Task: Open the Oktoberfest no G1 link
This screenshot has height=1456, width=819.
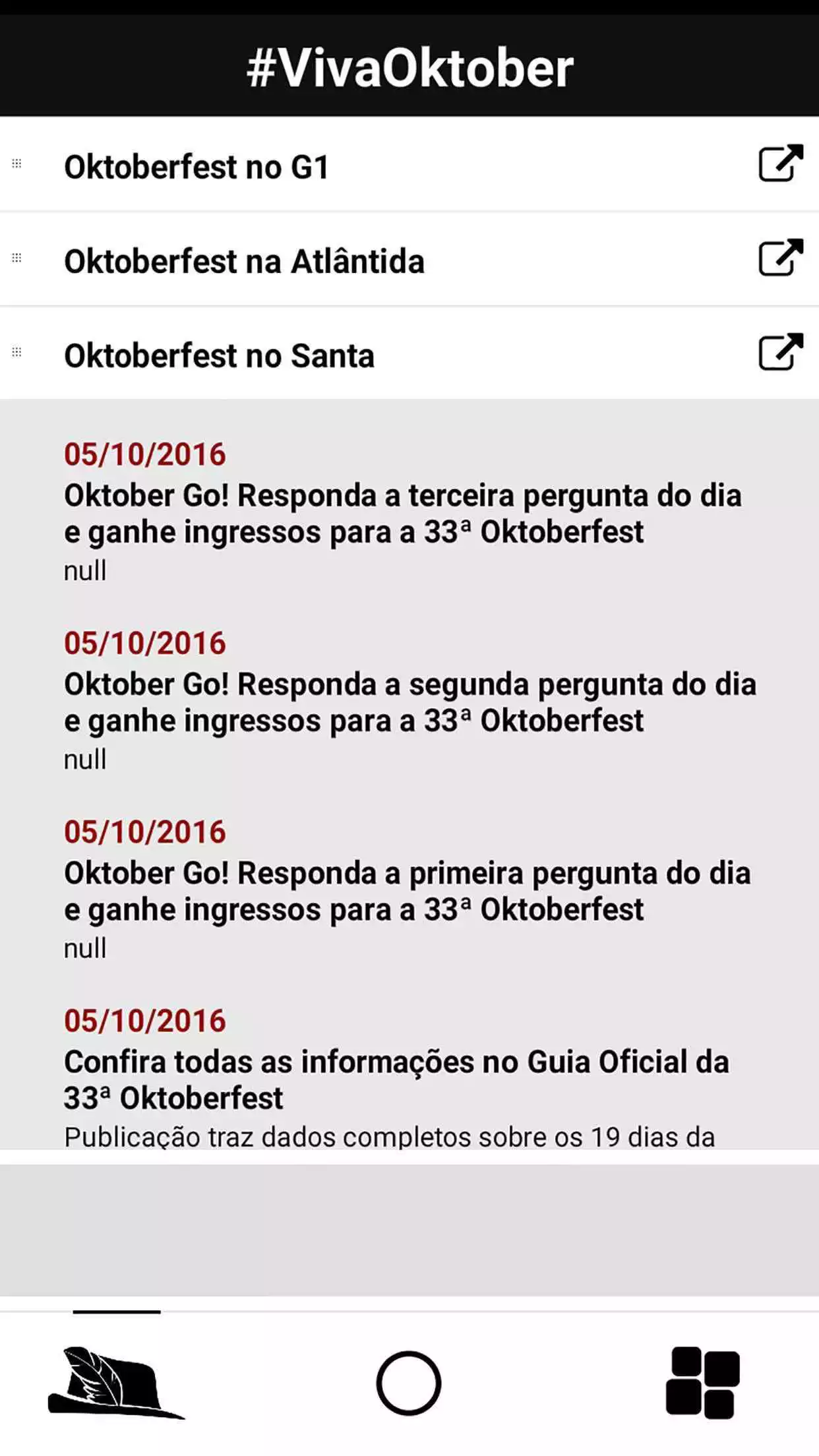Action: (409, 166)
